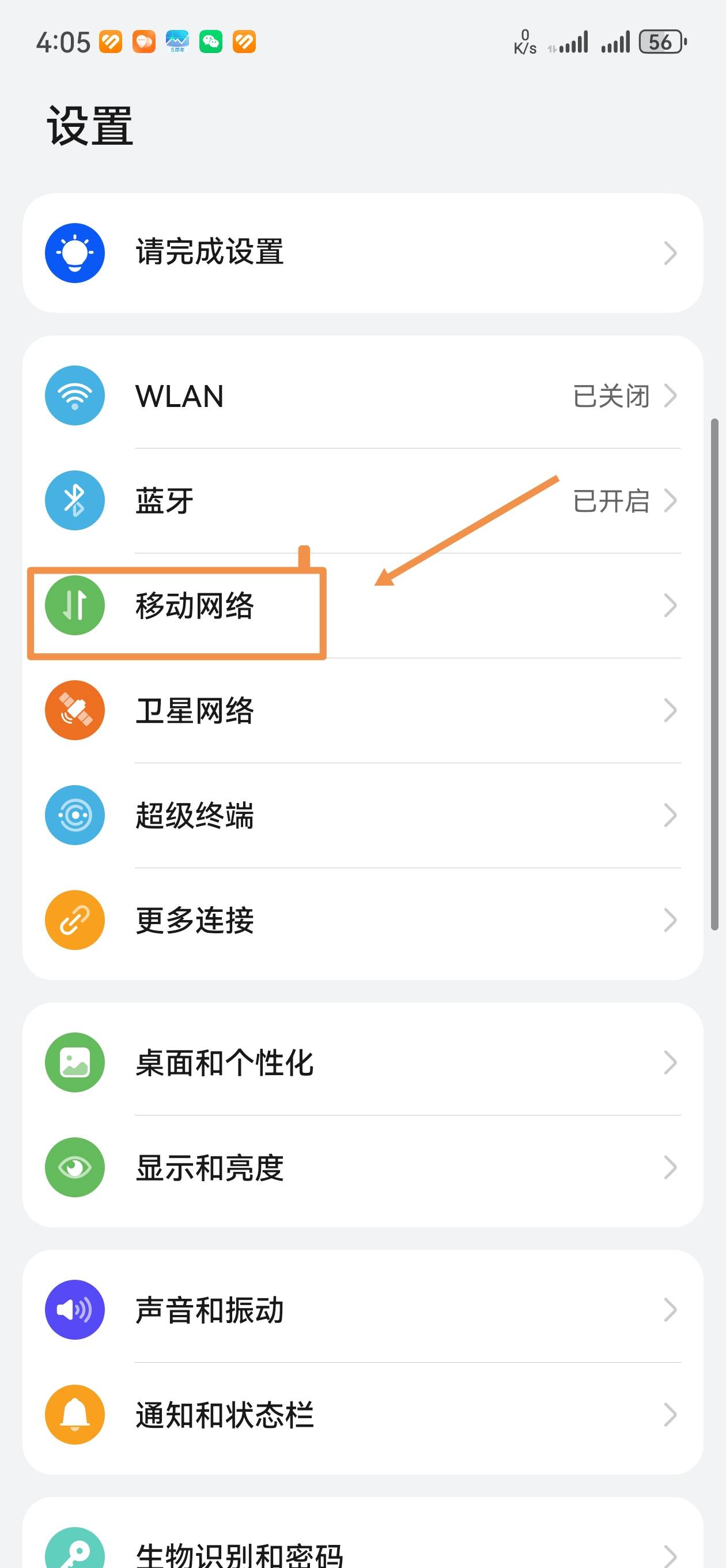Open WLAN settings
The image size is (726, 1568).
click(x=362, y=395)
